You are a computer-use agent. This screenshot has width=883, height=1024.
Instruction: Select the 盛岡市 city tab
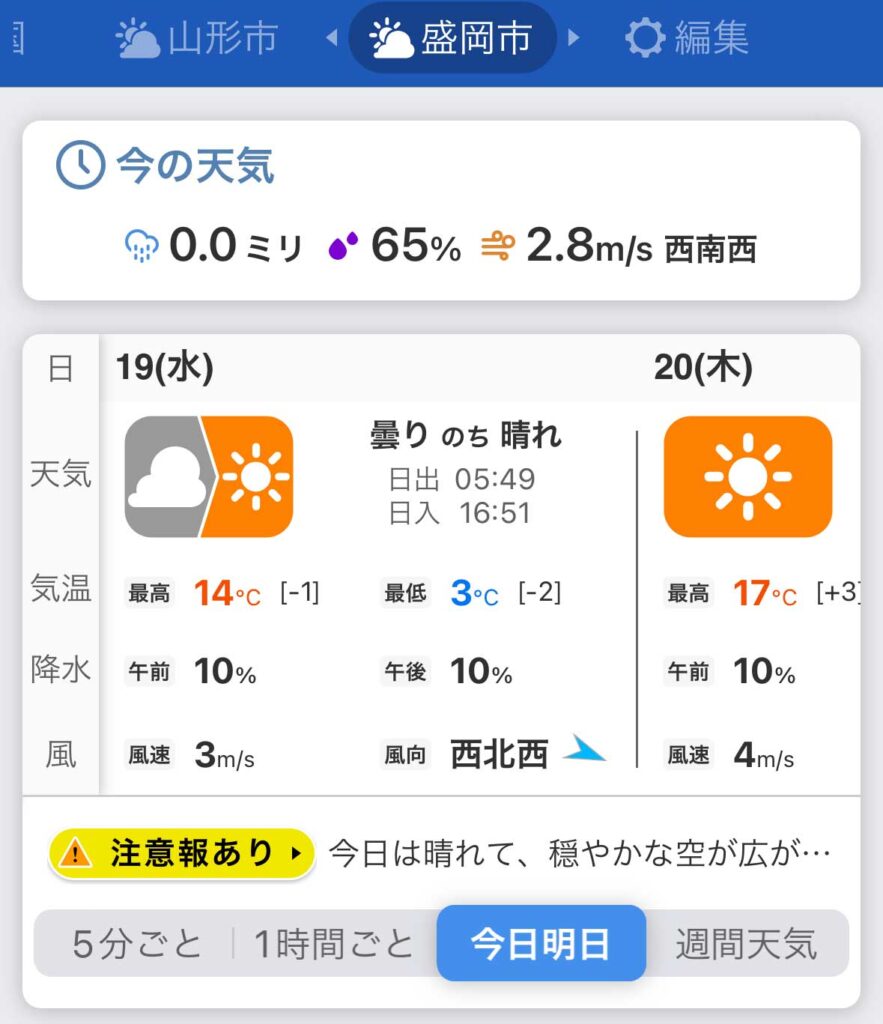click(452, 39)
